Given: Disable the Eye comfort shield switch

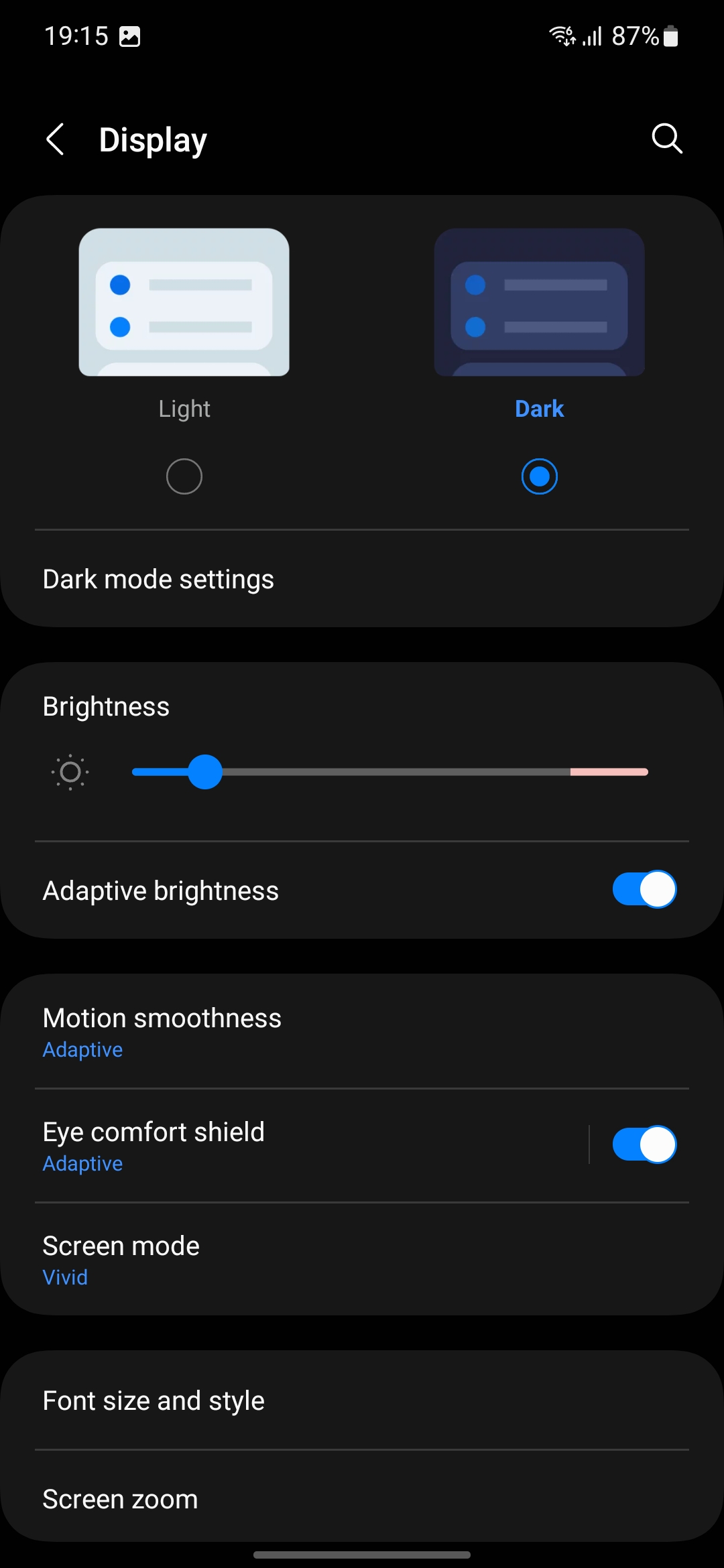Looking at the screenshot, I should click(x=644, y=1145).
